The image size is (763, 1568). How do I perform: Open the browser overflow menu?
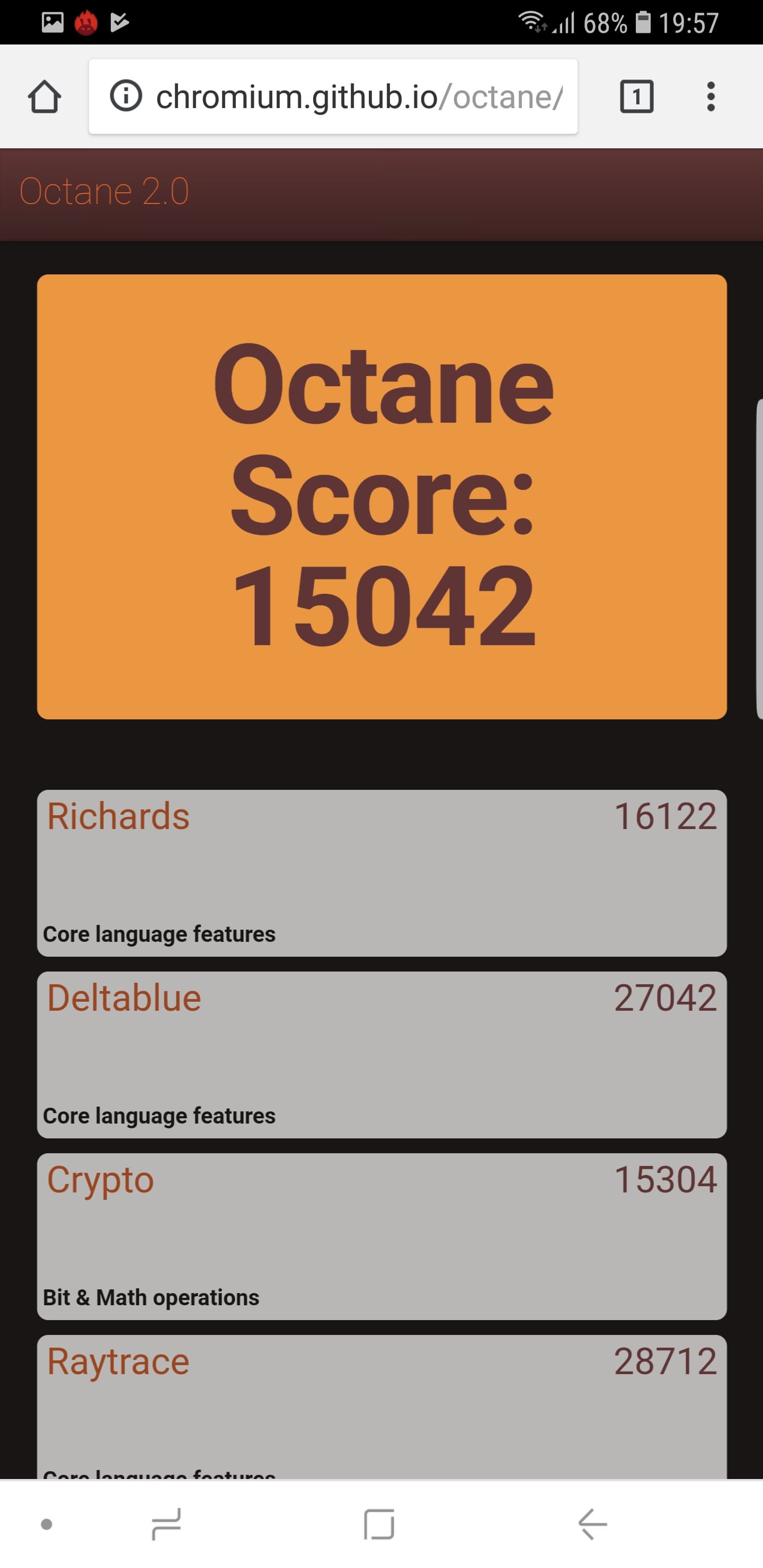pyautogui.click(x=710, y=97)
